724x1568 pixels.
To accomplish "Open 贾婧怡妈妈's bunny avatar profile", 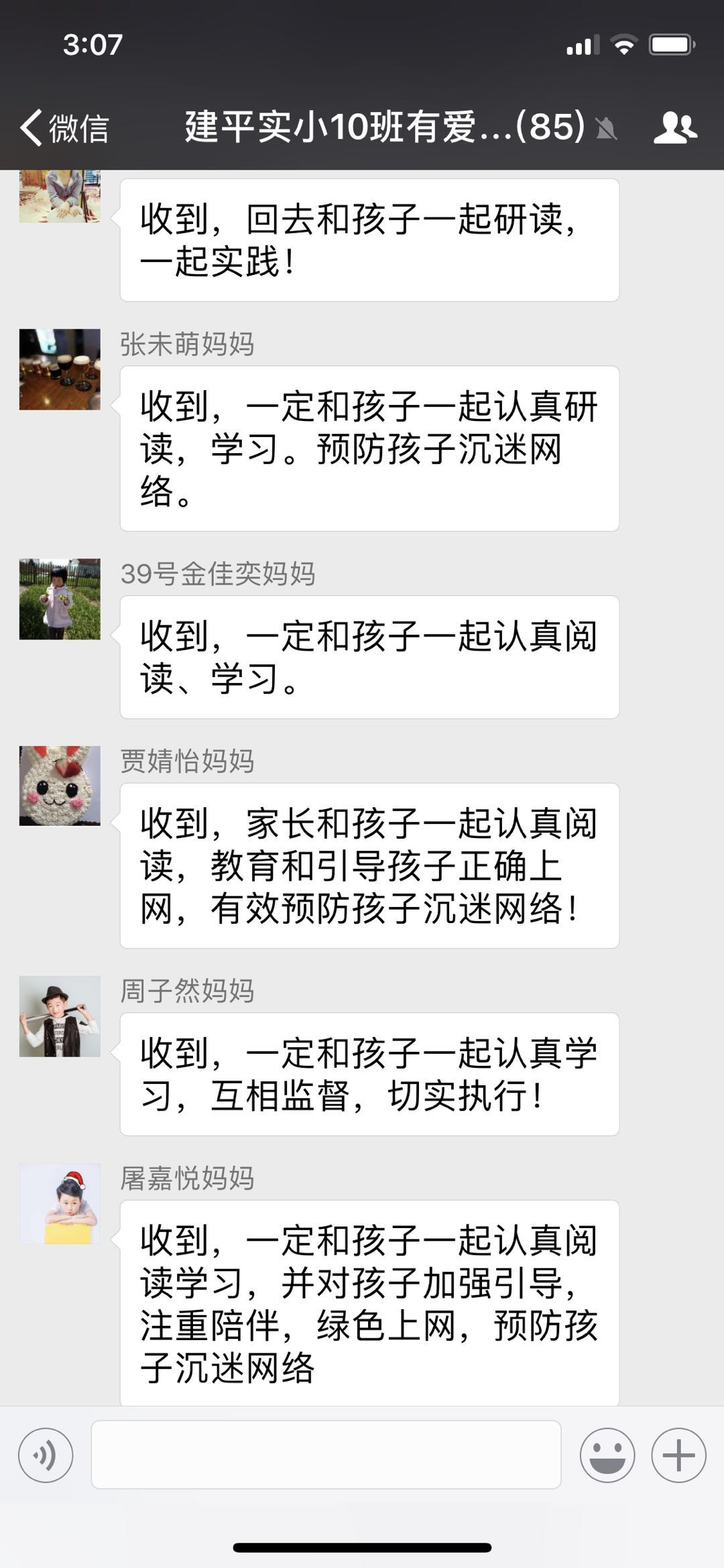I will point(60,786).
